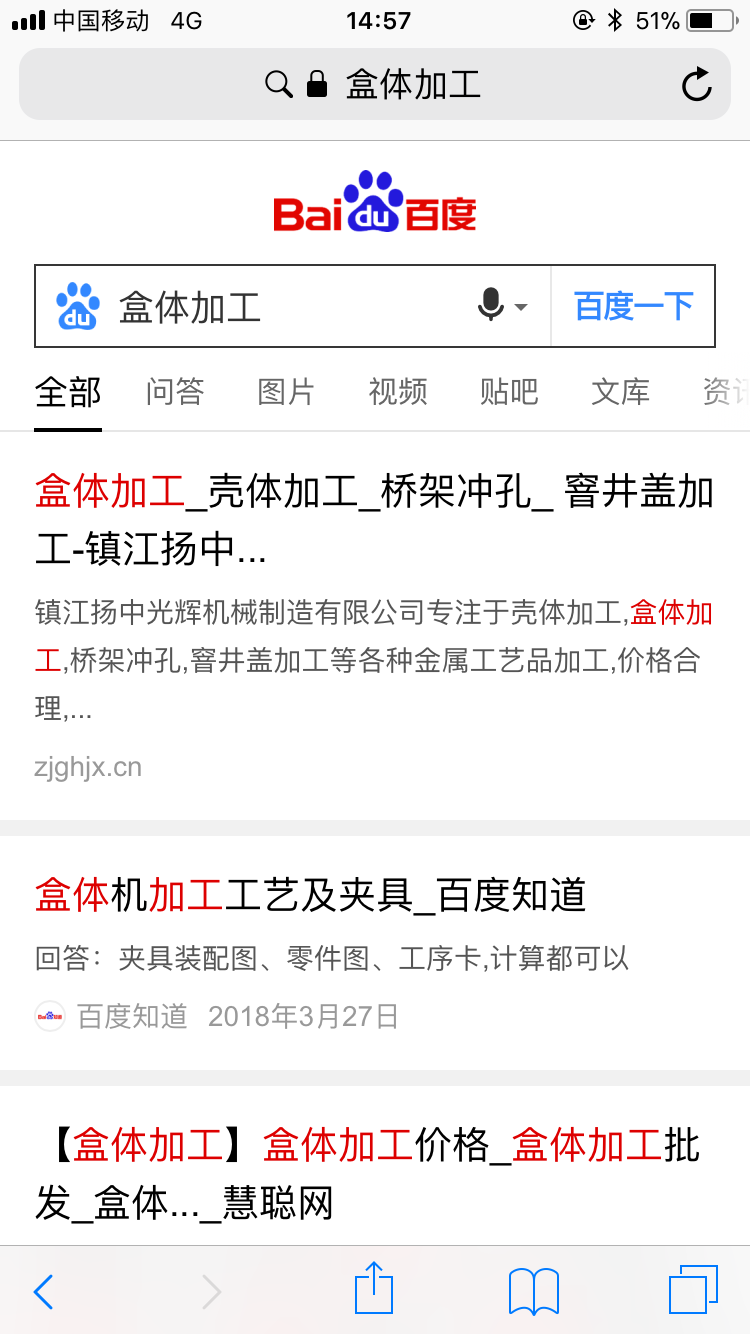The height and width of the screenshot is (1334, 750).
Task: Start voice search with the microphone
Action: 491,305
